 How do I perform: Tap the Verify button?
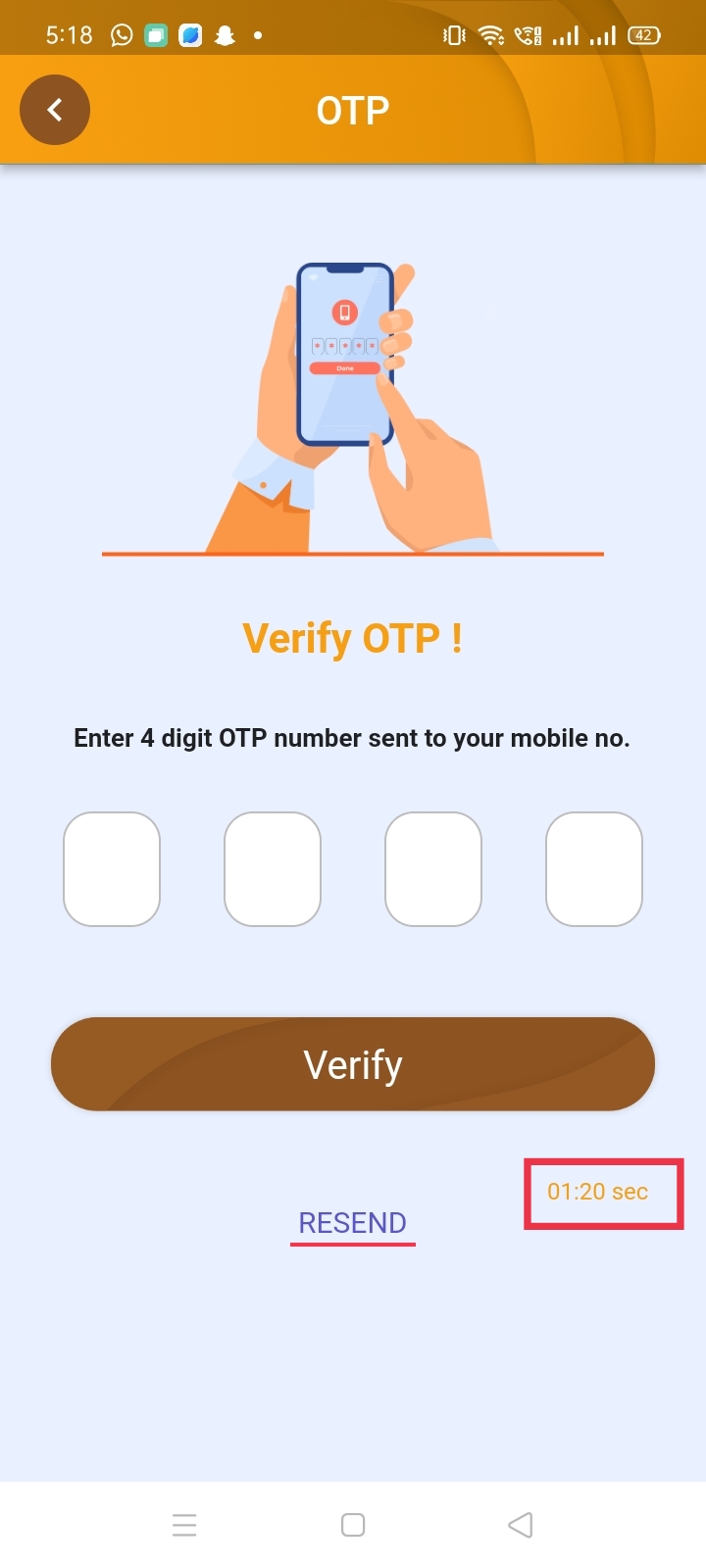353,1064
